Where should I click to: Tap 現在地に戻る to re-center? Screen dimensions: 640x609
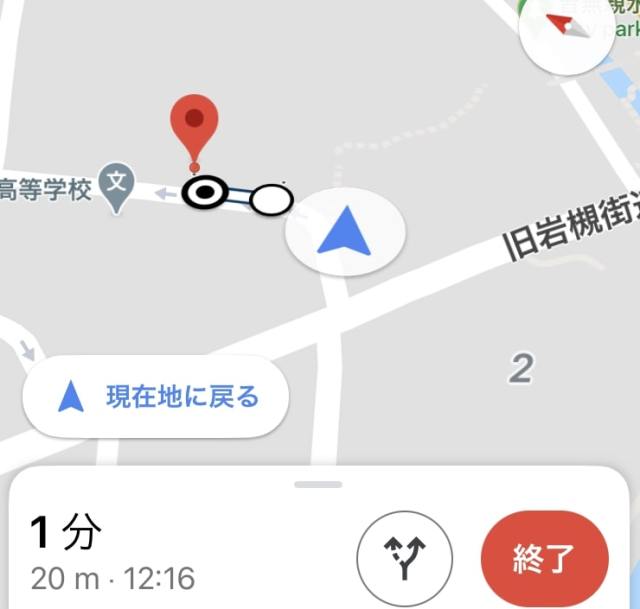pos(156,397)
